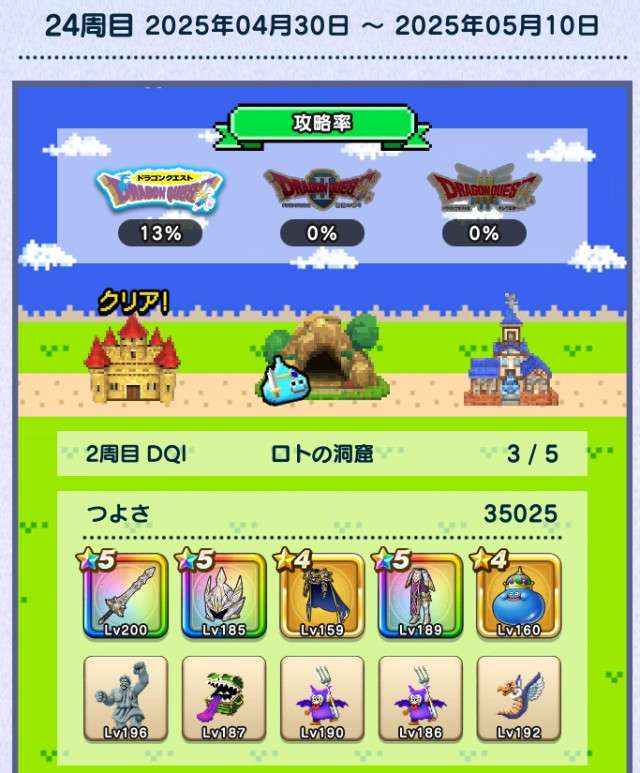
Task: Open the Lv186 purple imp monster tile
Action: pyautogui.click(x=420, y=696)
